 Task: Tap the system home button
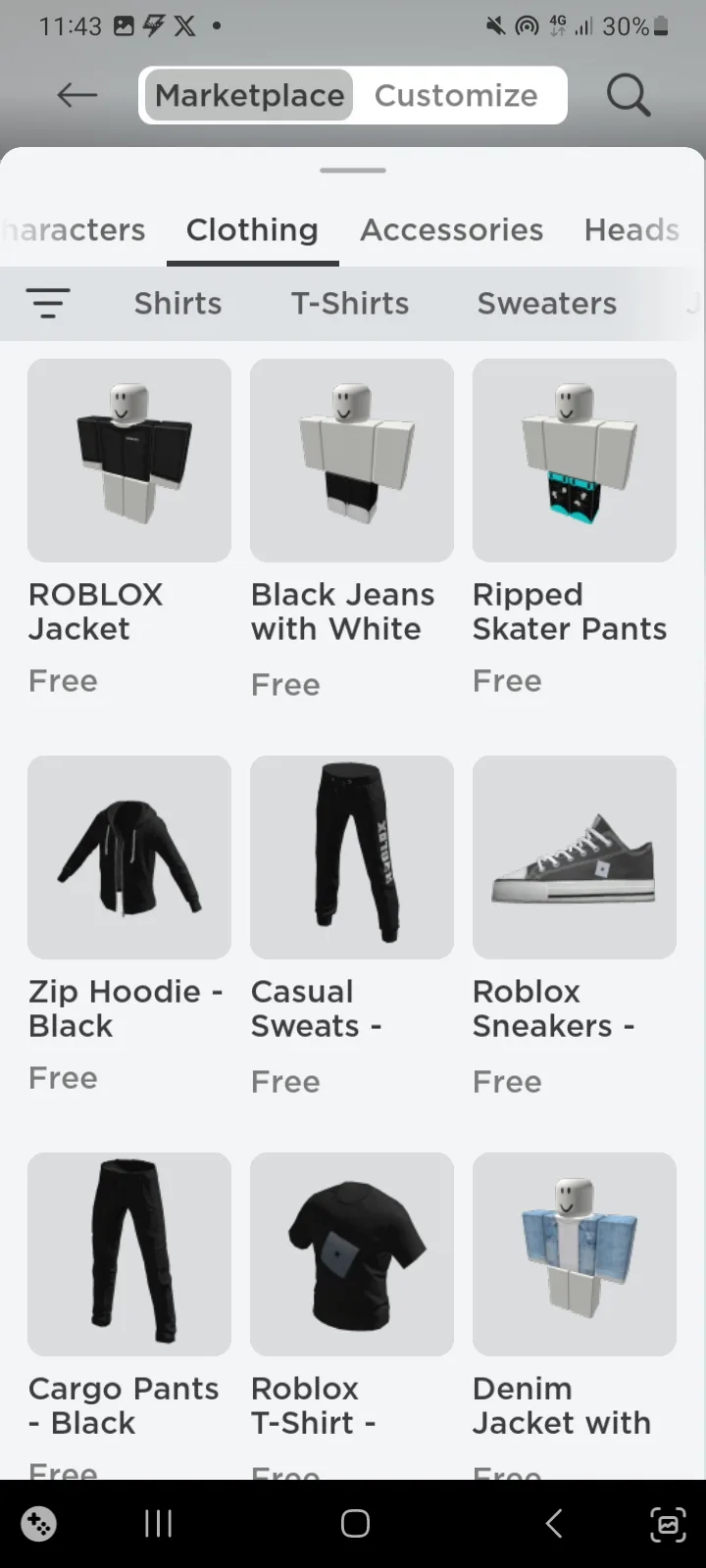[355, 1523]
